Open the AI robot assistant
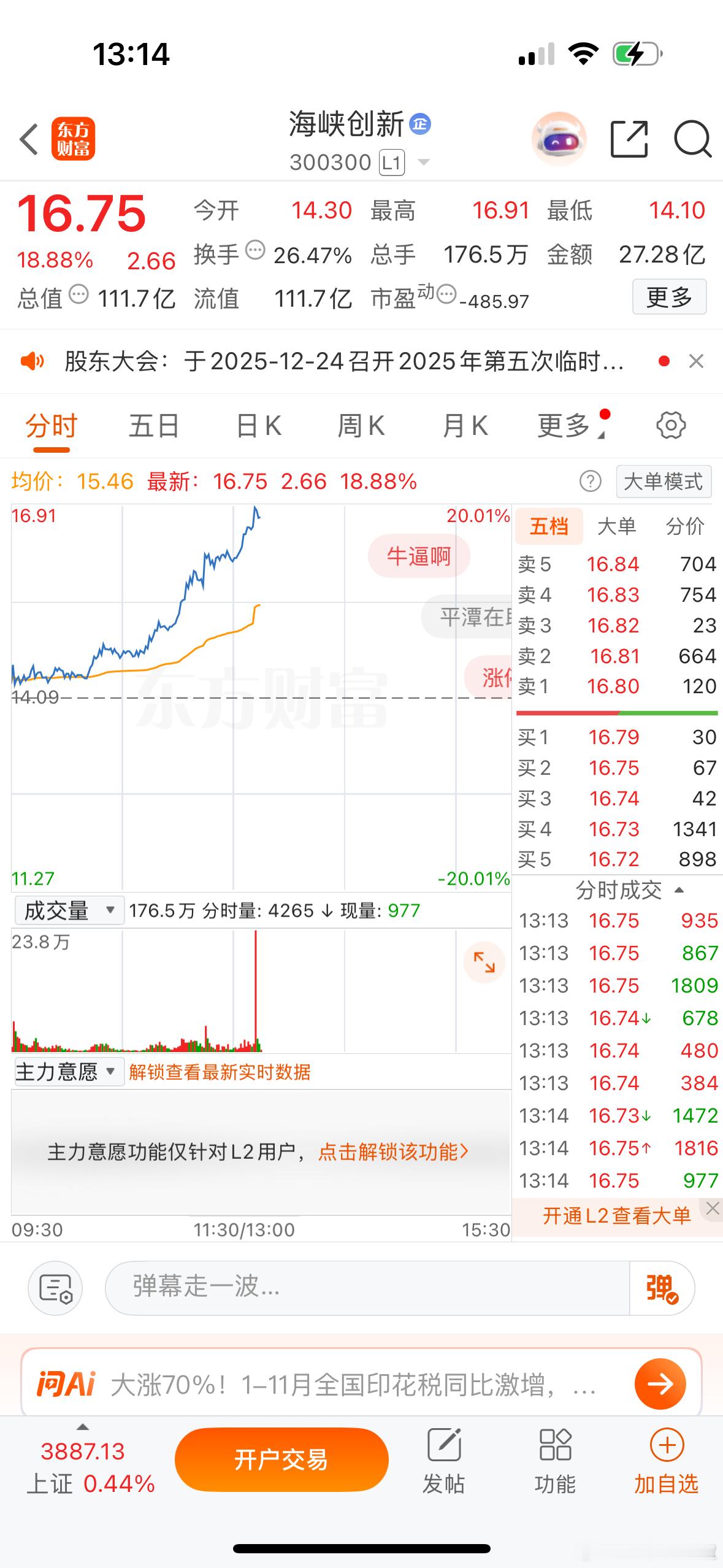Viewport: 723px width, 1568px height. click(x=560, y=139)
